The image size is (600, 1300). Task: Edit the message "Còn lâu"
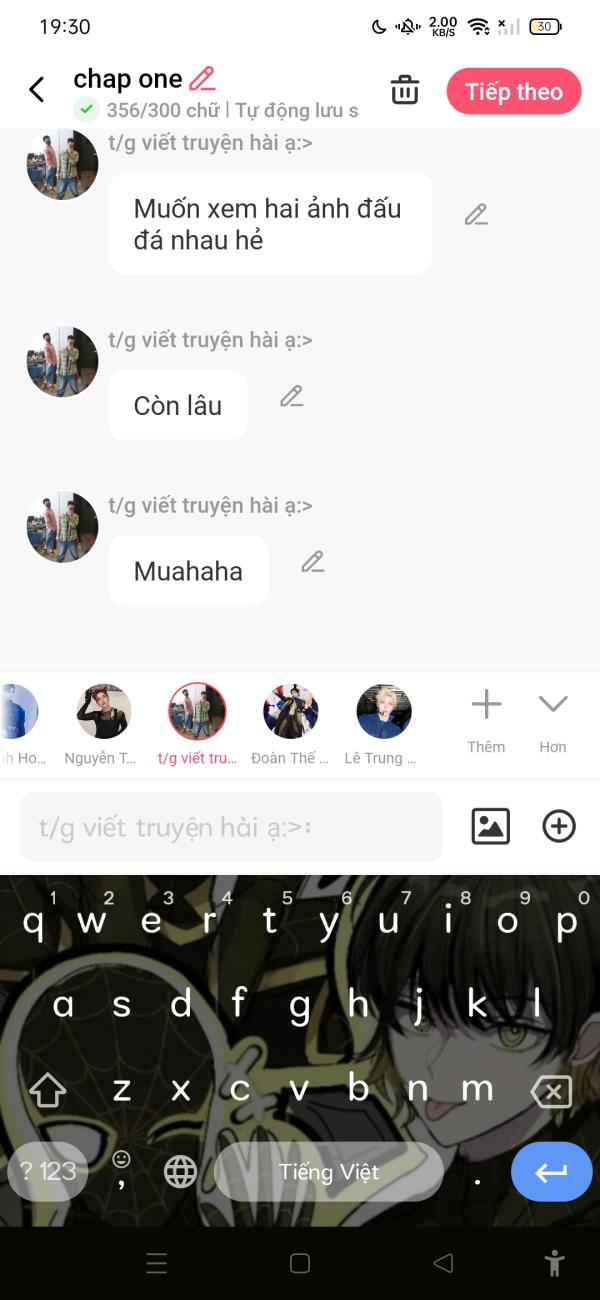(x=291, y=396)
